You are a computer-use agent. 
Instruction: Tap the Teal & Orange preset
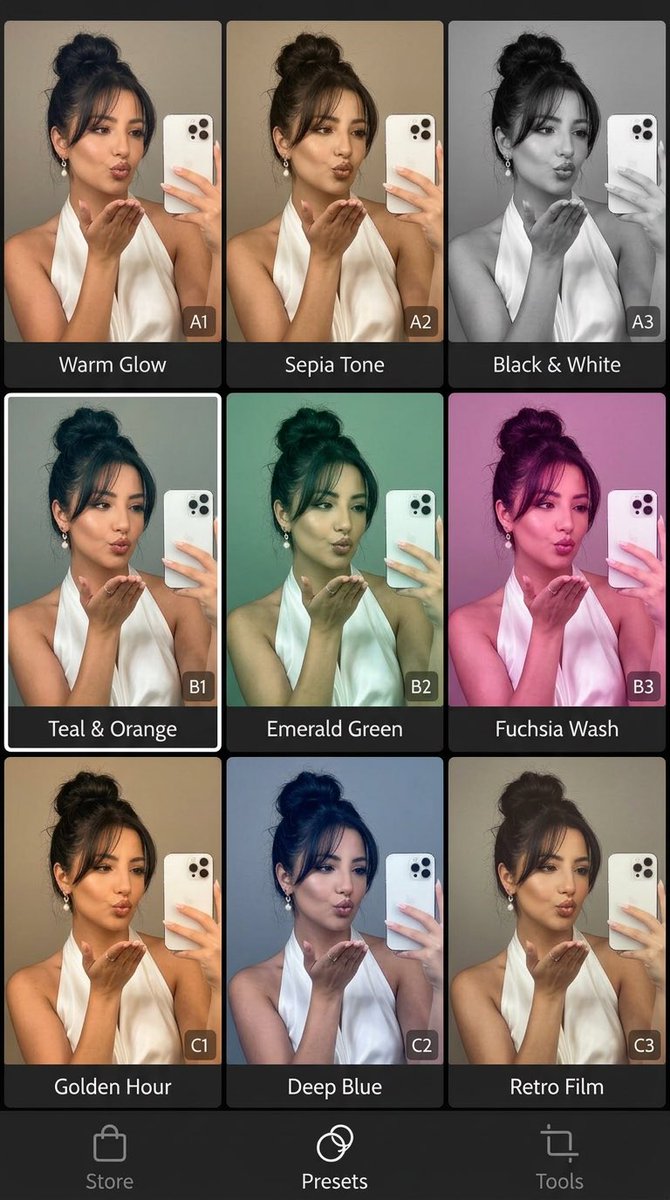[113, 572]
